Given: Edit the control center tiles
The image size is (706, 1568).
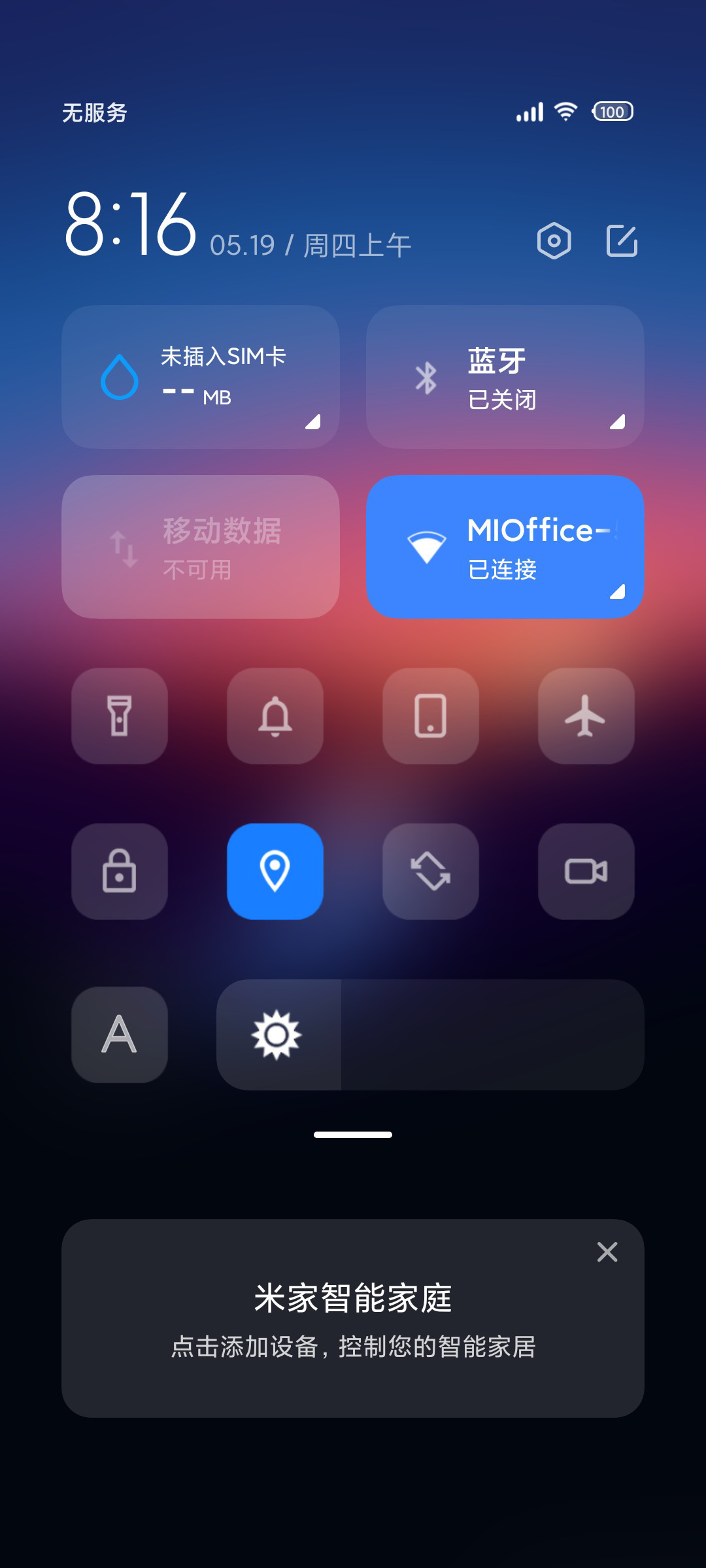Looking at the screenshot, I should point(622,241).
